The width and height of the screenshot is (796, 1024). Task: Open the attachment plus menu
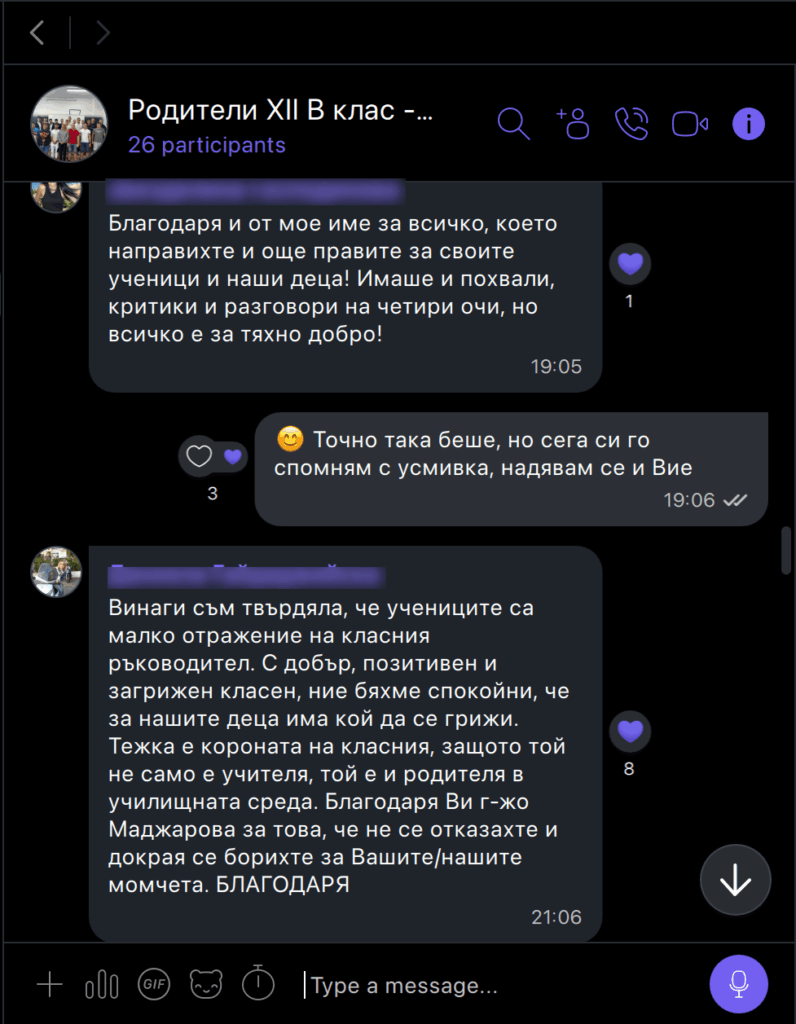coord(49,985)
